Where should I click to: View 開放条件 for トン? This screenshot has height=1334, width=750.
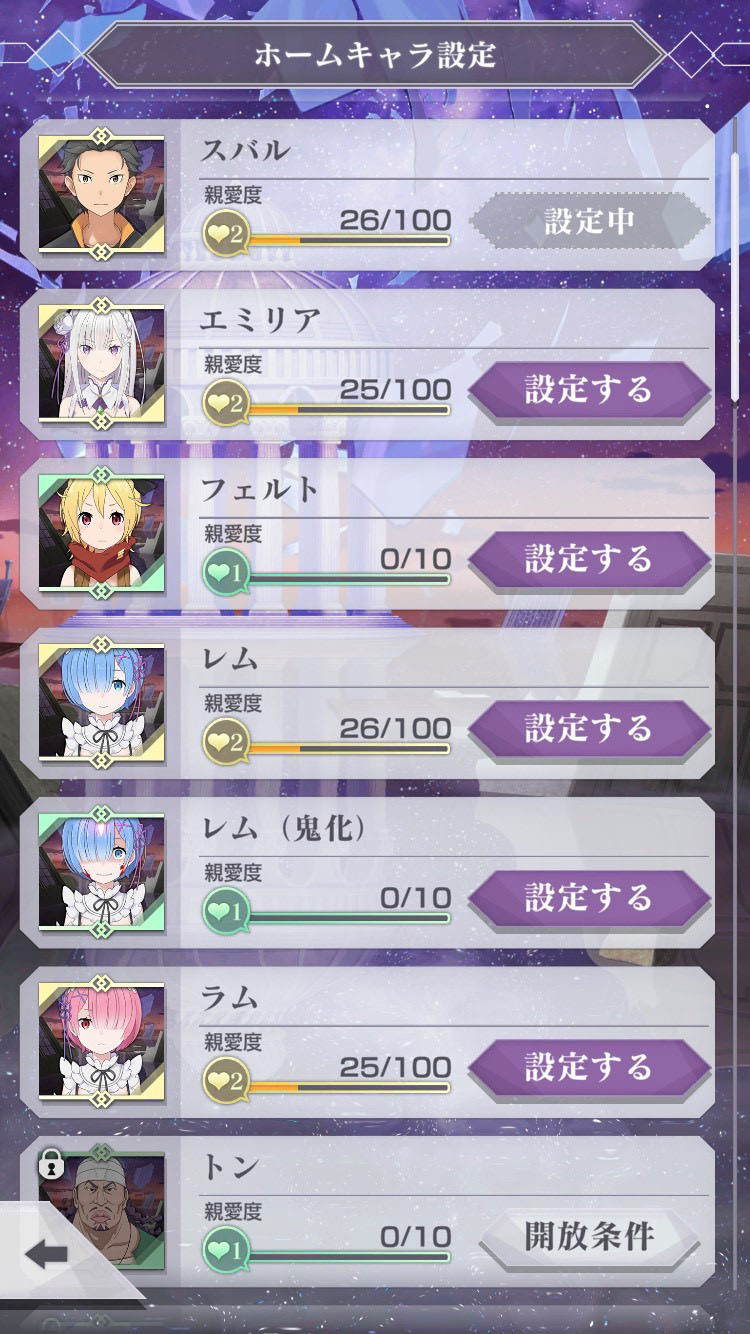tap(589, 1237)
